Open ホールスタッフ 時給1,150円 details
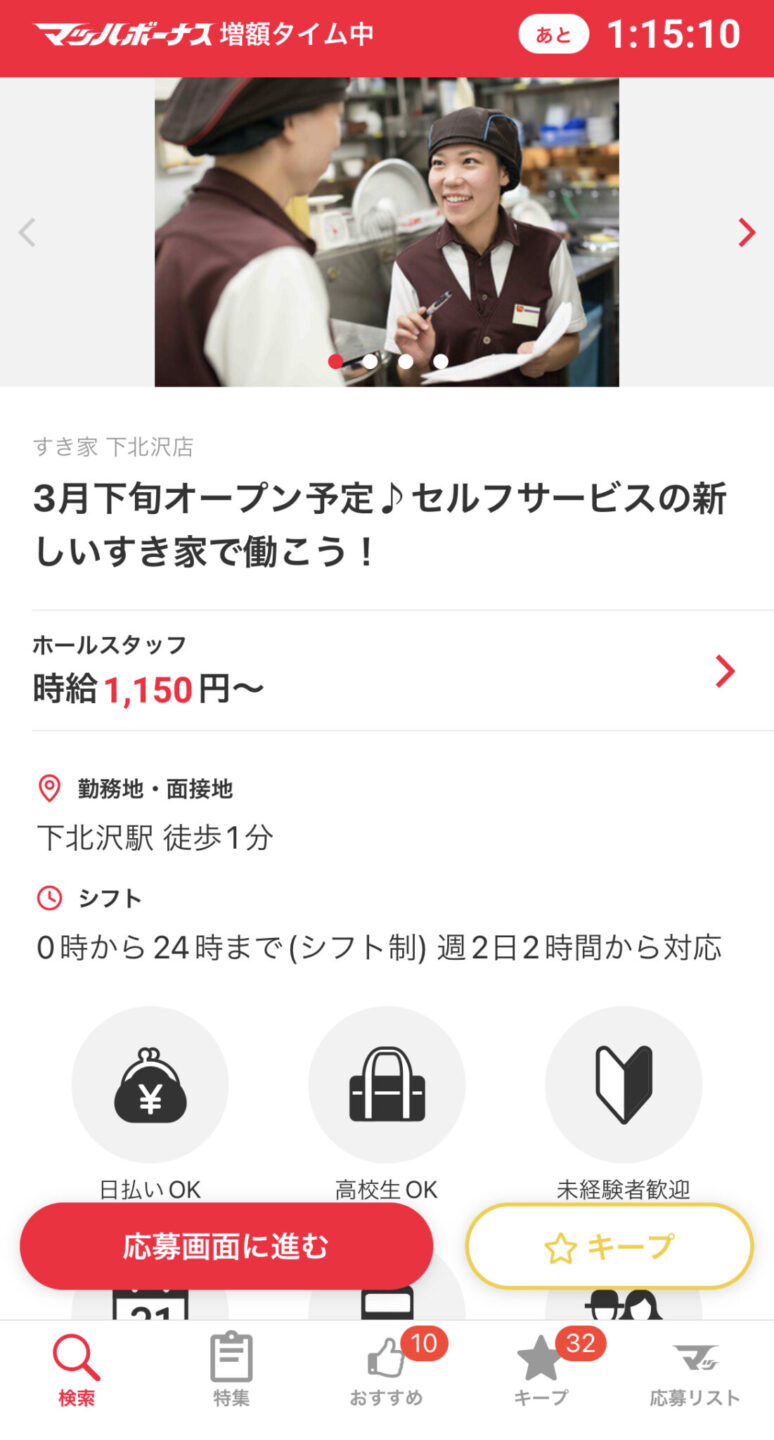This screenshot has width=774, height=1440. pyautogui.click(x=388, y=671)
